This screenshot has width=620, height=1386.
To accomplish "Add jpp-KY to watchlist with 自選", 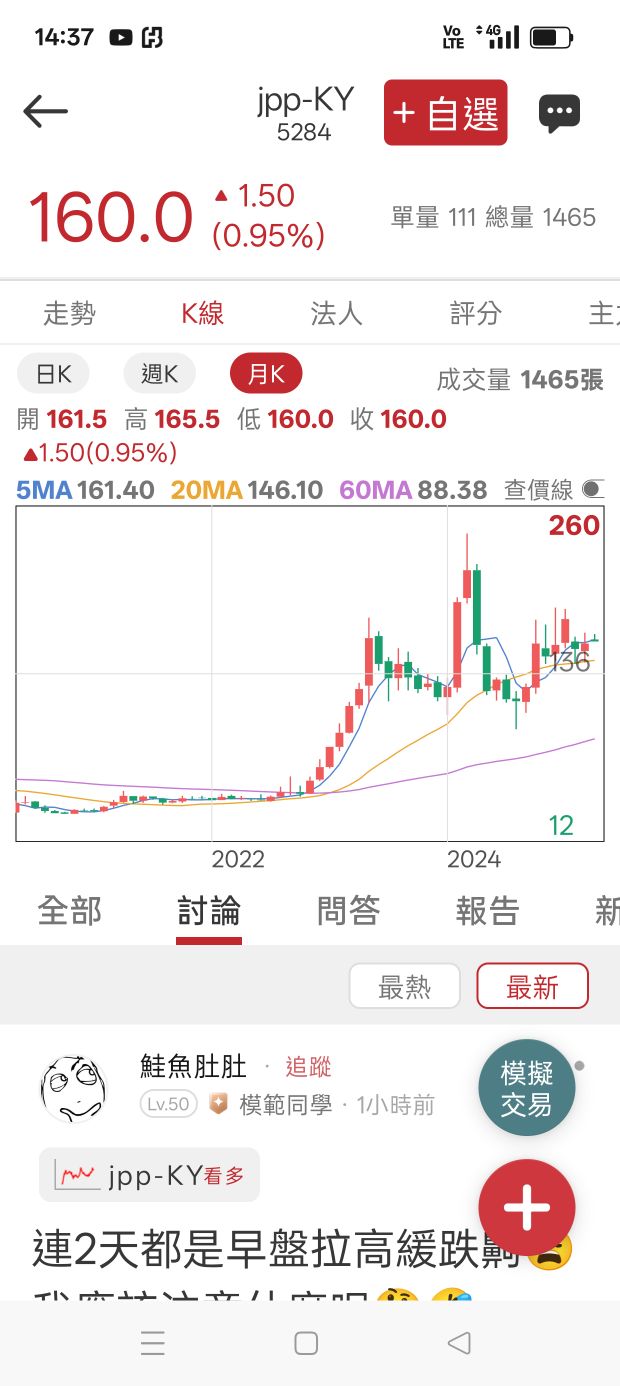I will pyautogui.click(x=446, y=113).
